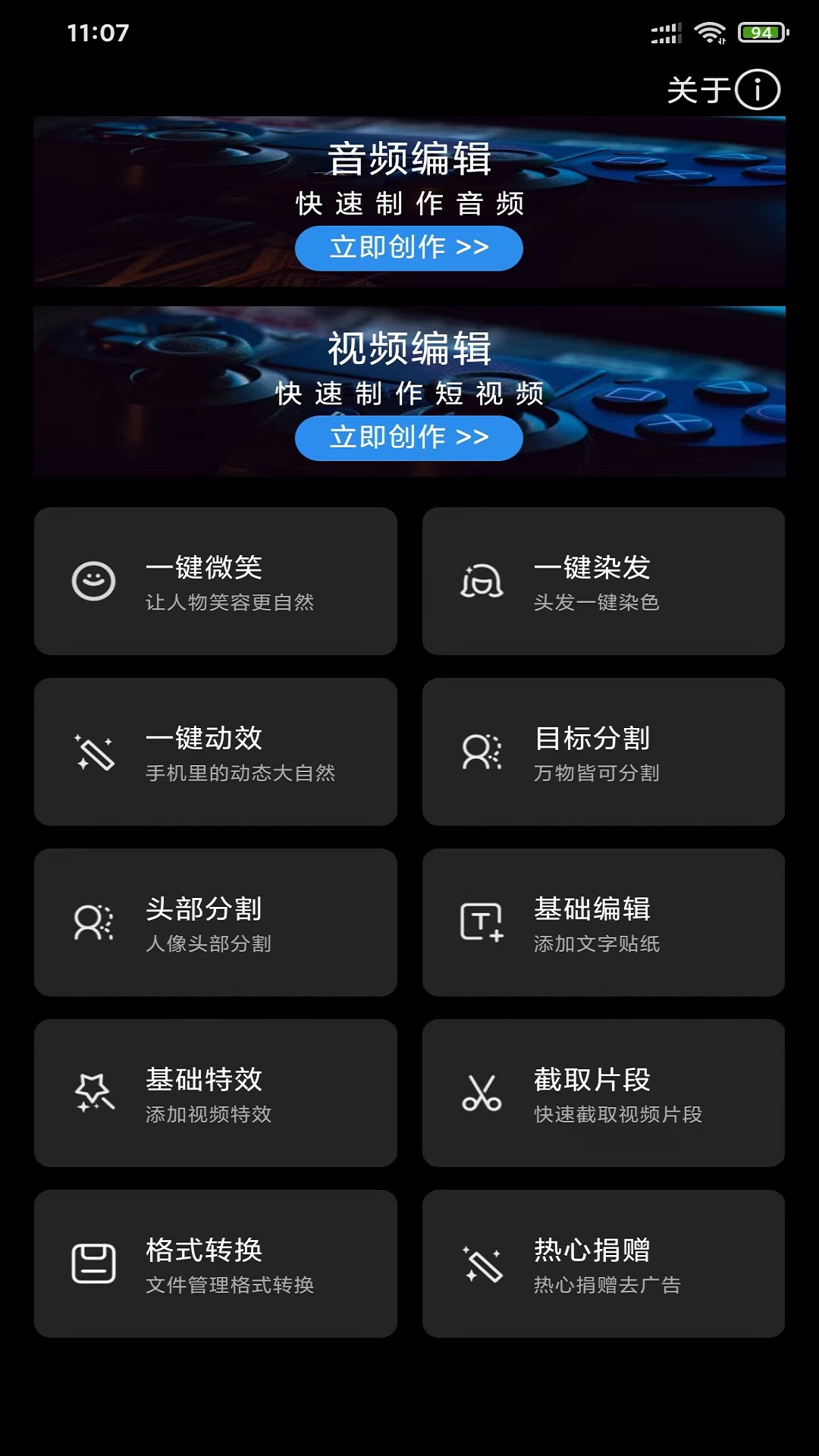Open 目标分割 object segmentation
Screen dimensions: 819x1456
point(604,752)
